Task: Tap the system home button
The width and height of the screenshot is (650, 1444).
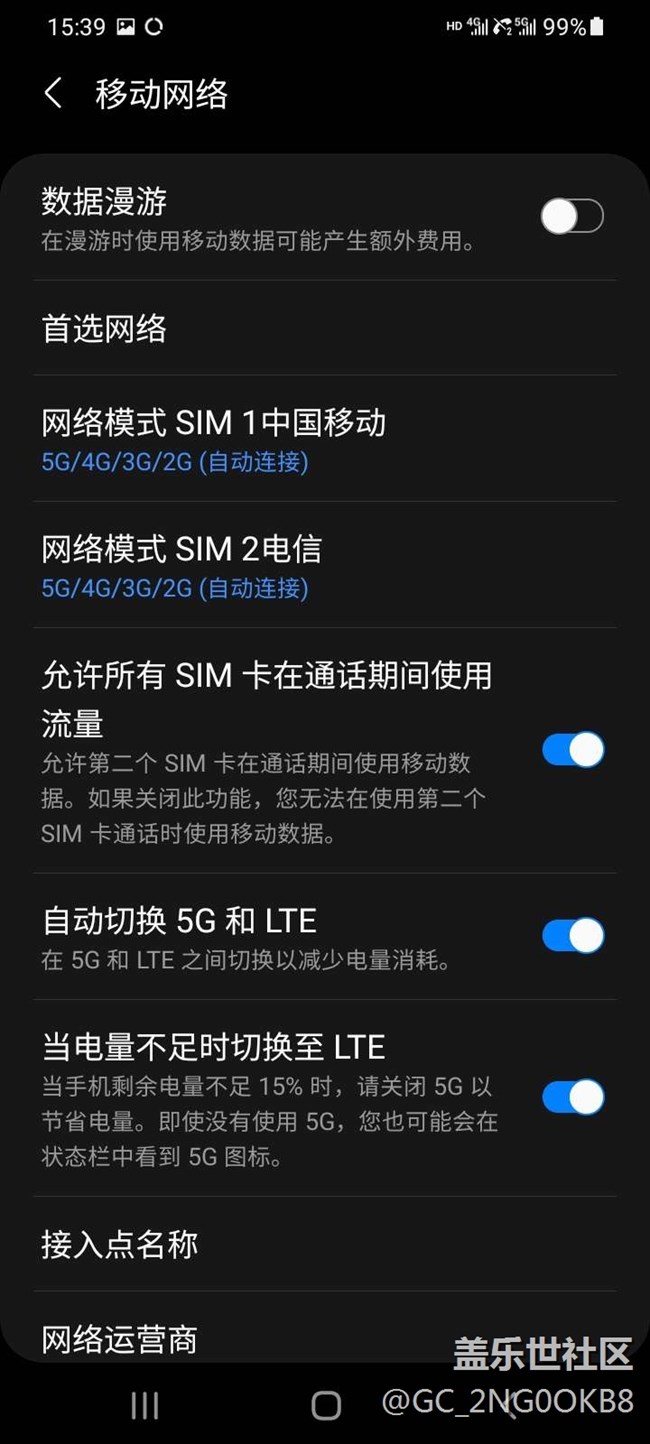Action: 326,1405
